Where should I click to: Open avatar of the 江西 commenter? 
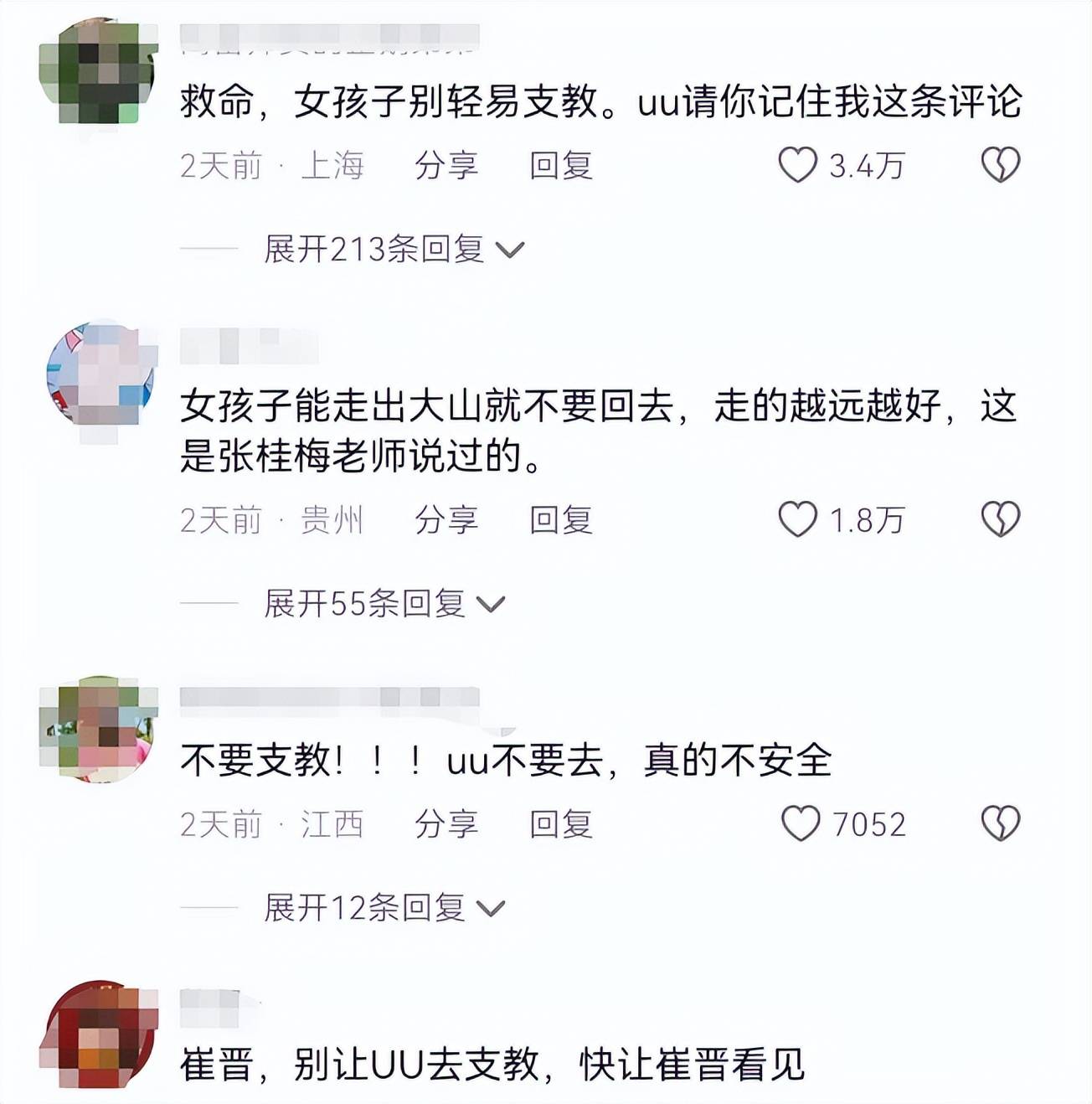tap(99, 729)
